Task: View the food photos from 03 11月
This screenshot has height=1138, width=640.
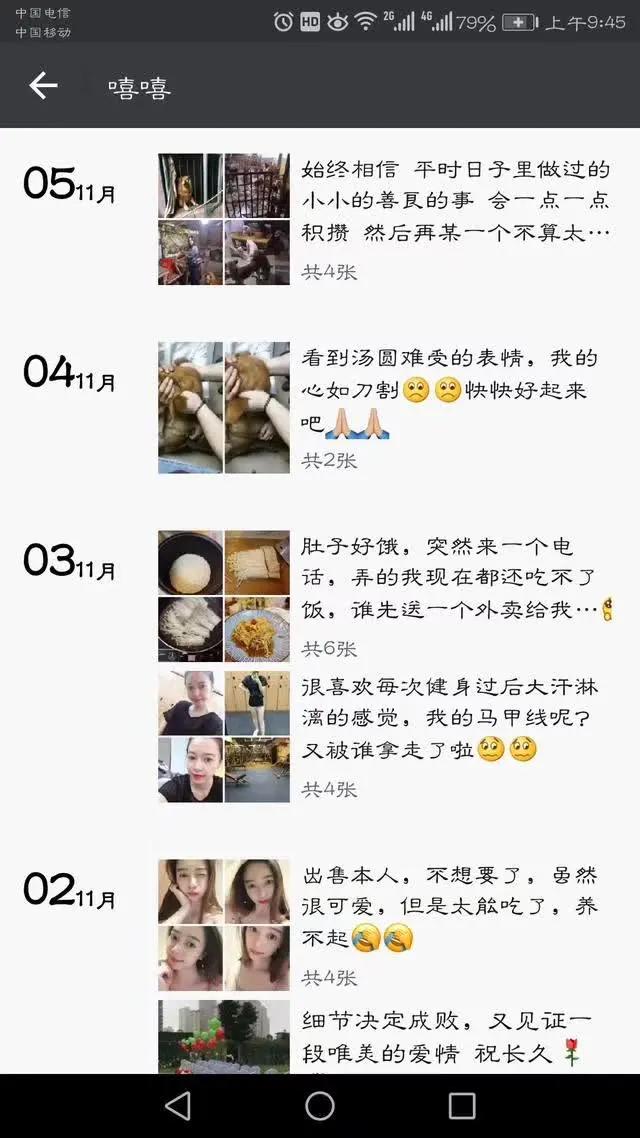Action: (224, 596)
